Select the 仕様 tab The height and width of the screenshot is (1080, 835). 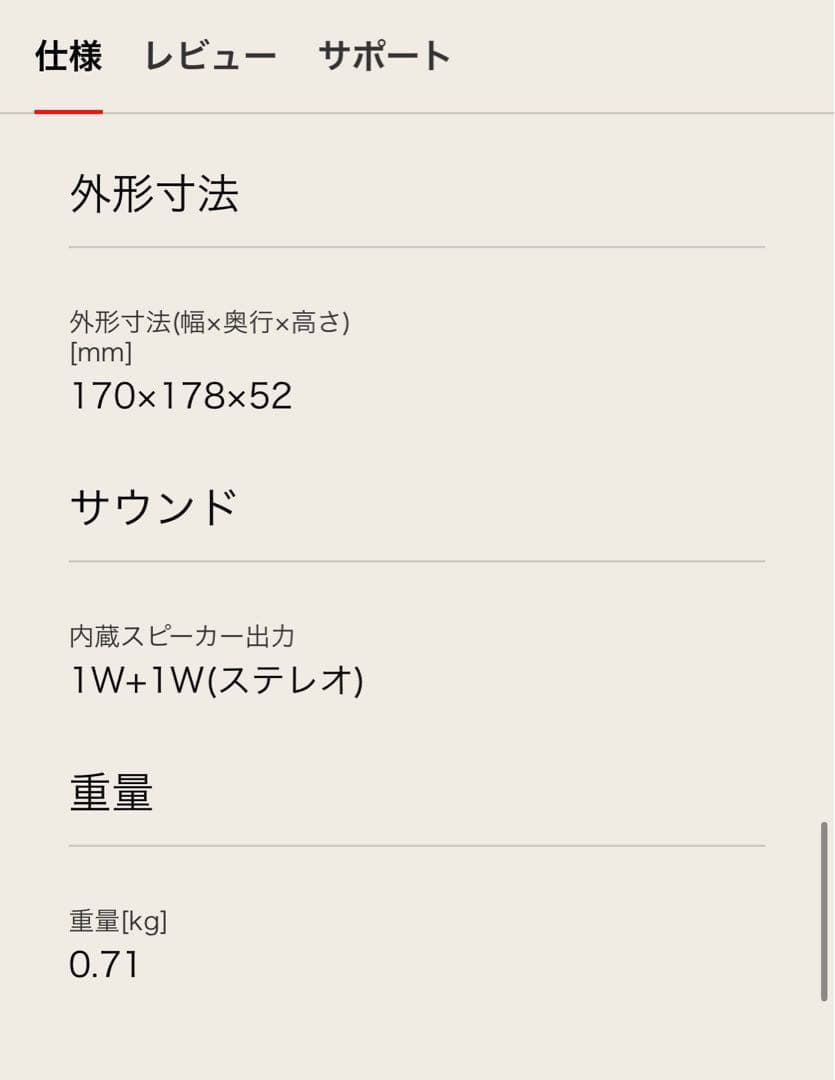68,55
